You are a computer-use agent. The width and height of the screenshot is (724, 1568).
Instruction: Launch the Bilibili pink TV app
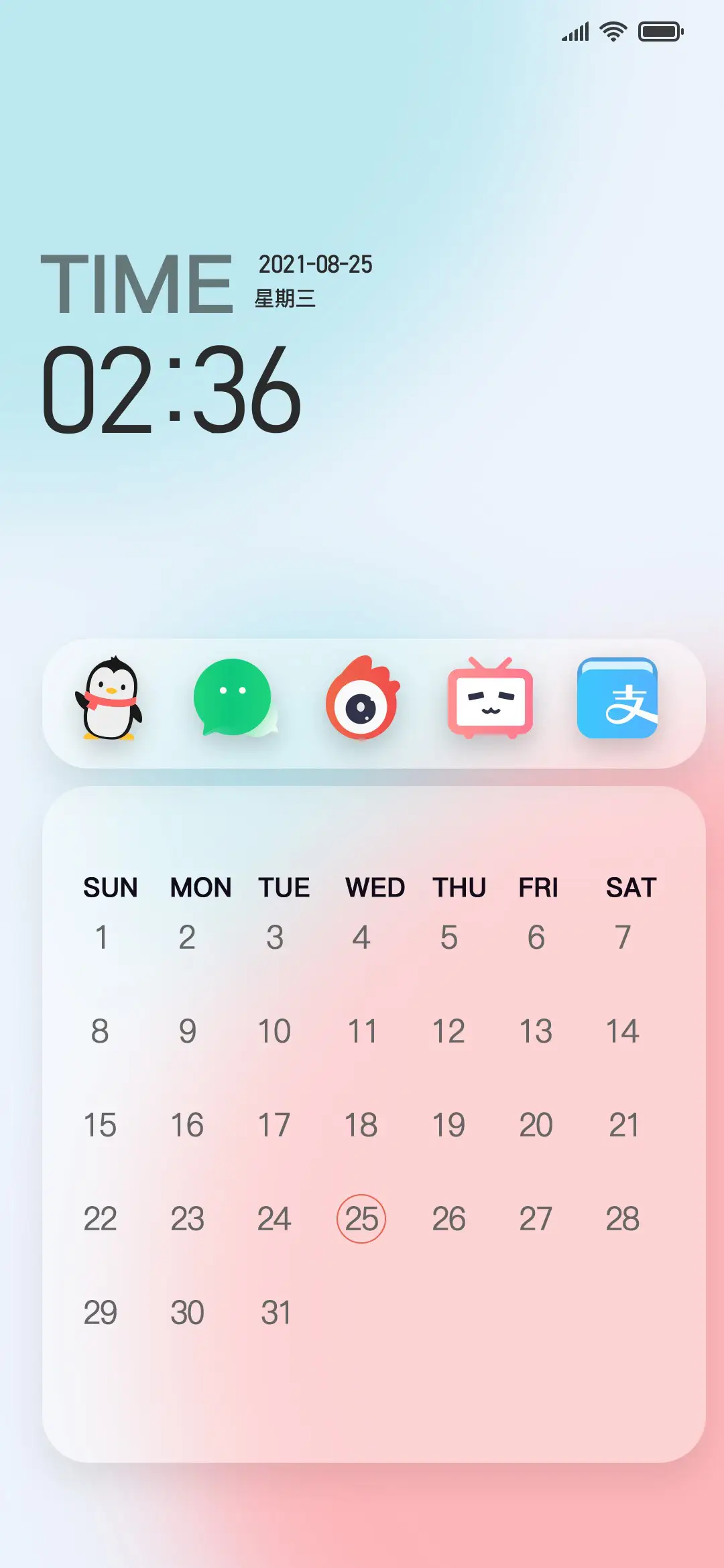click(x=490, y=698)
